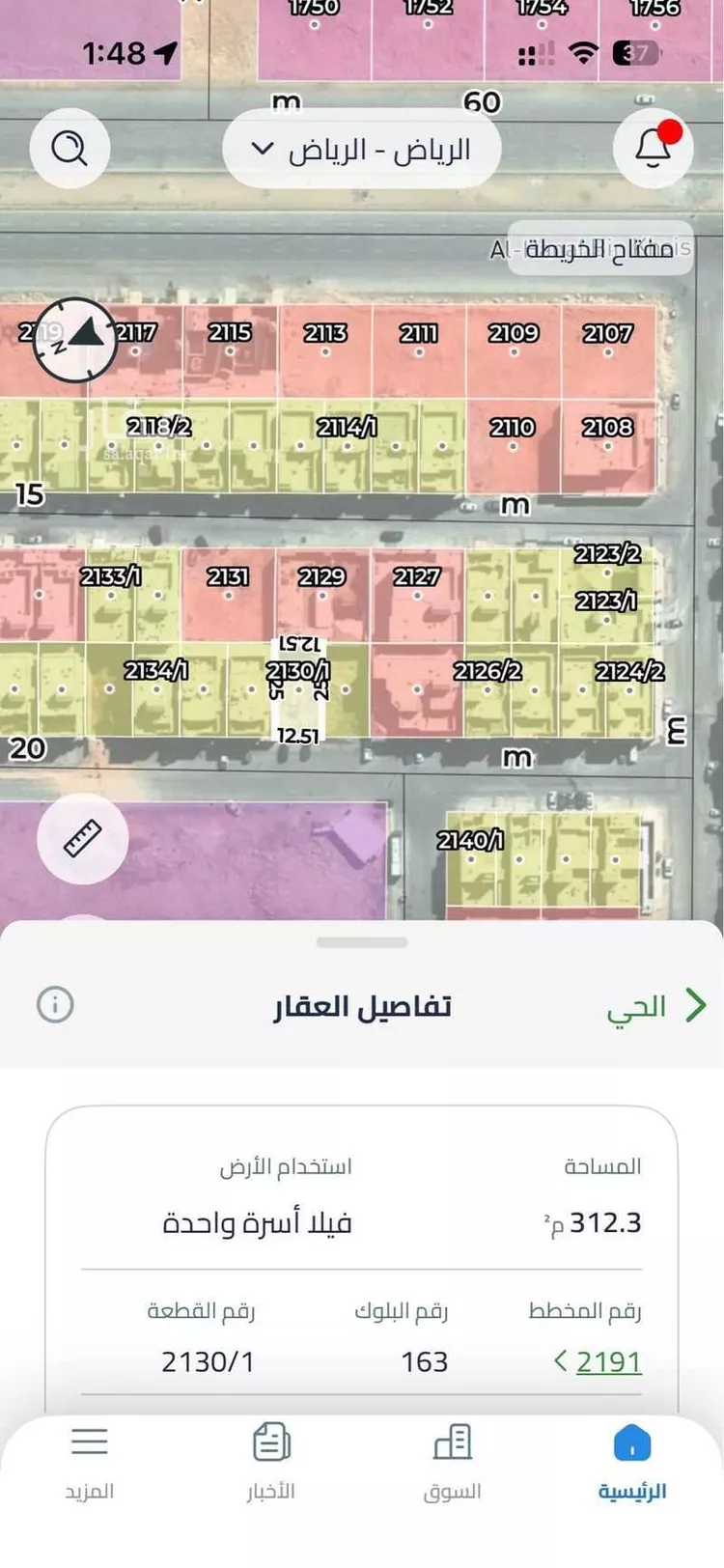Tap the info icon beside تفاصيل العقار
This screenshot has width=724, height=1568.
tap(56, 1004)
